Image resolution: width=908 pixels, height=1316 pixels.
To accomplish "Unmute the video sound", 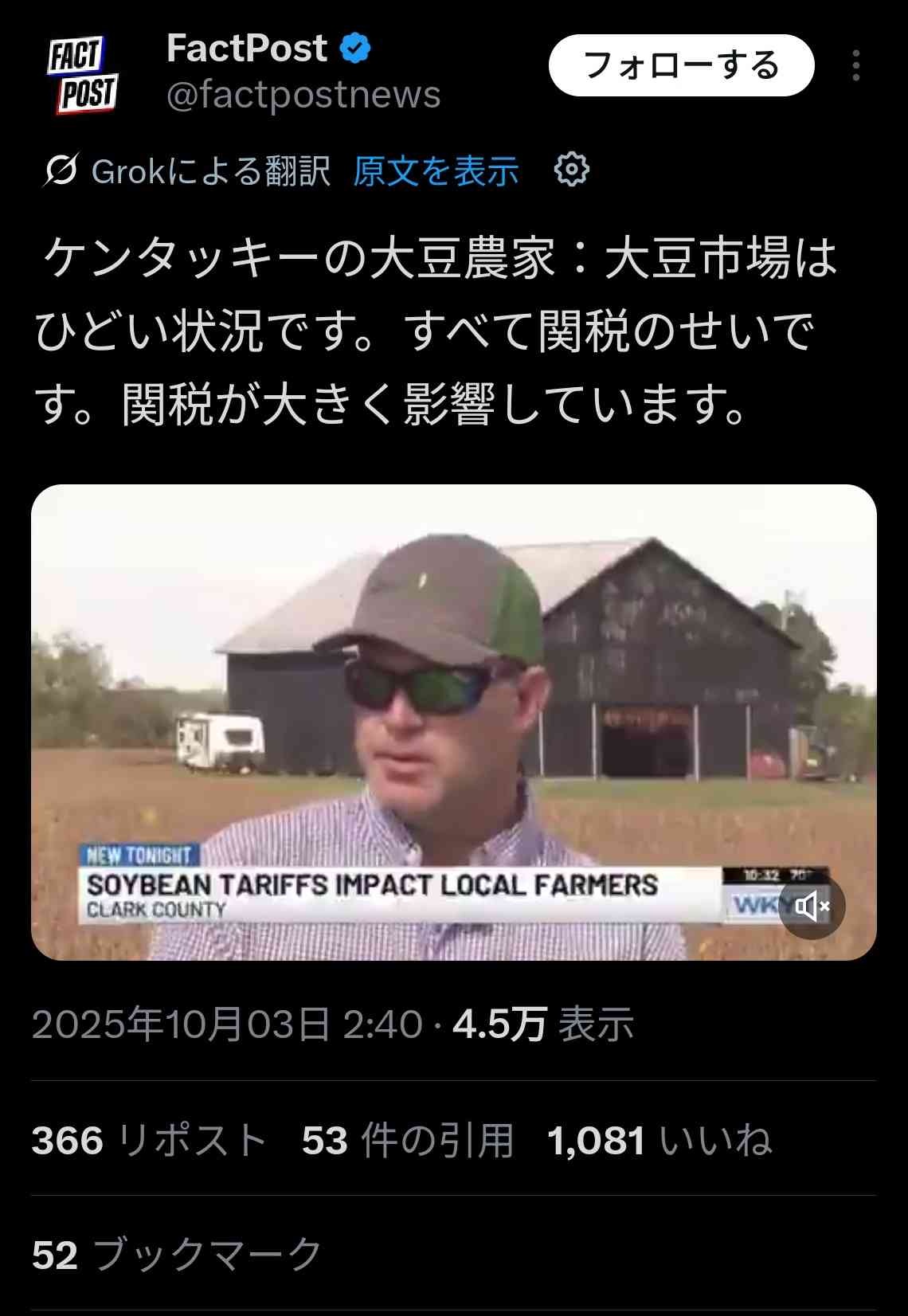I will pyautogui.click(x=812, y=906).
